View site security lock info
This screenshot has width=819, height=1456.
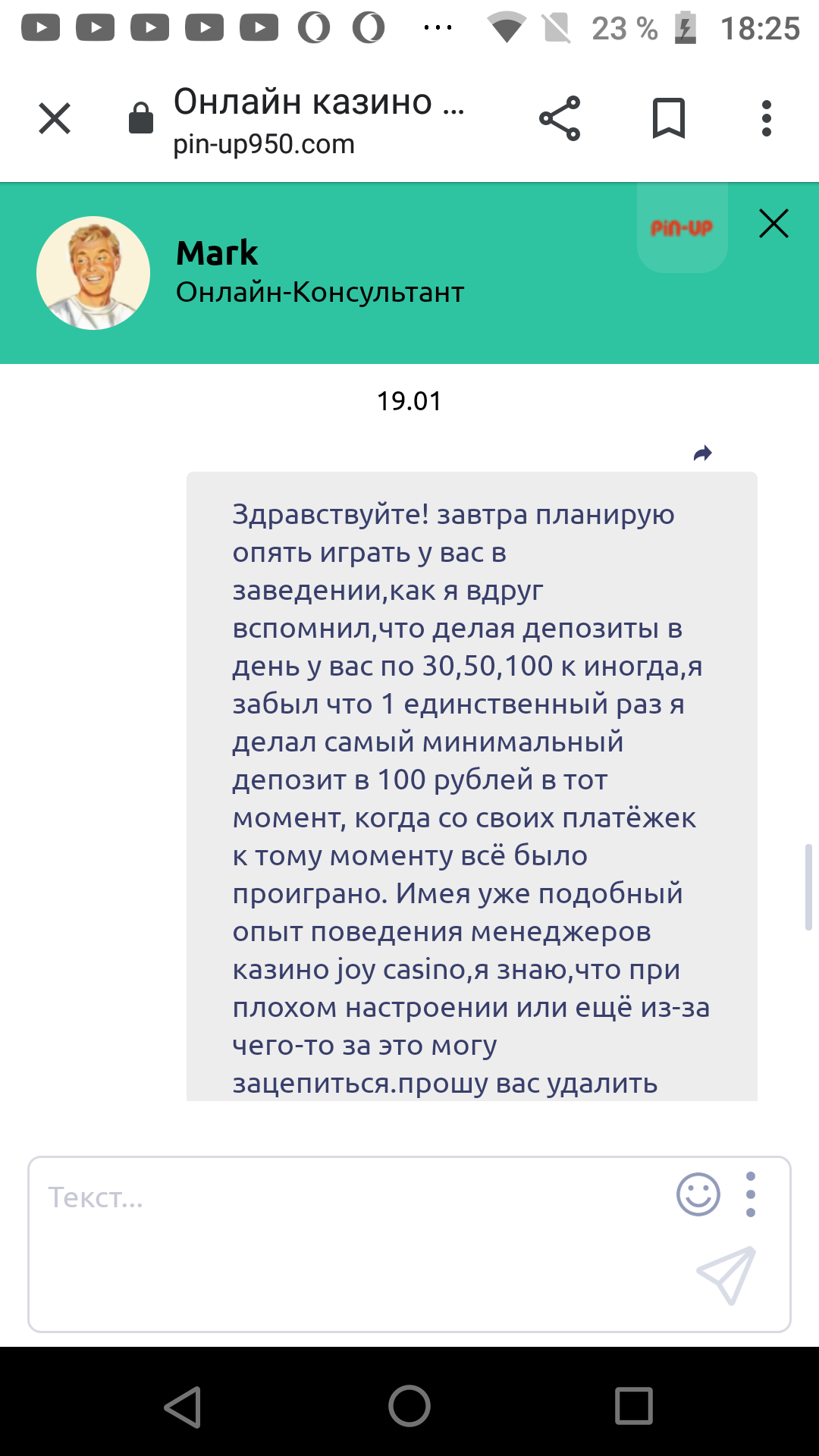pyautogui.click(x=141, y=119)
